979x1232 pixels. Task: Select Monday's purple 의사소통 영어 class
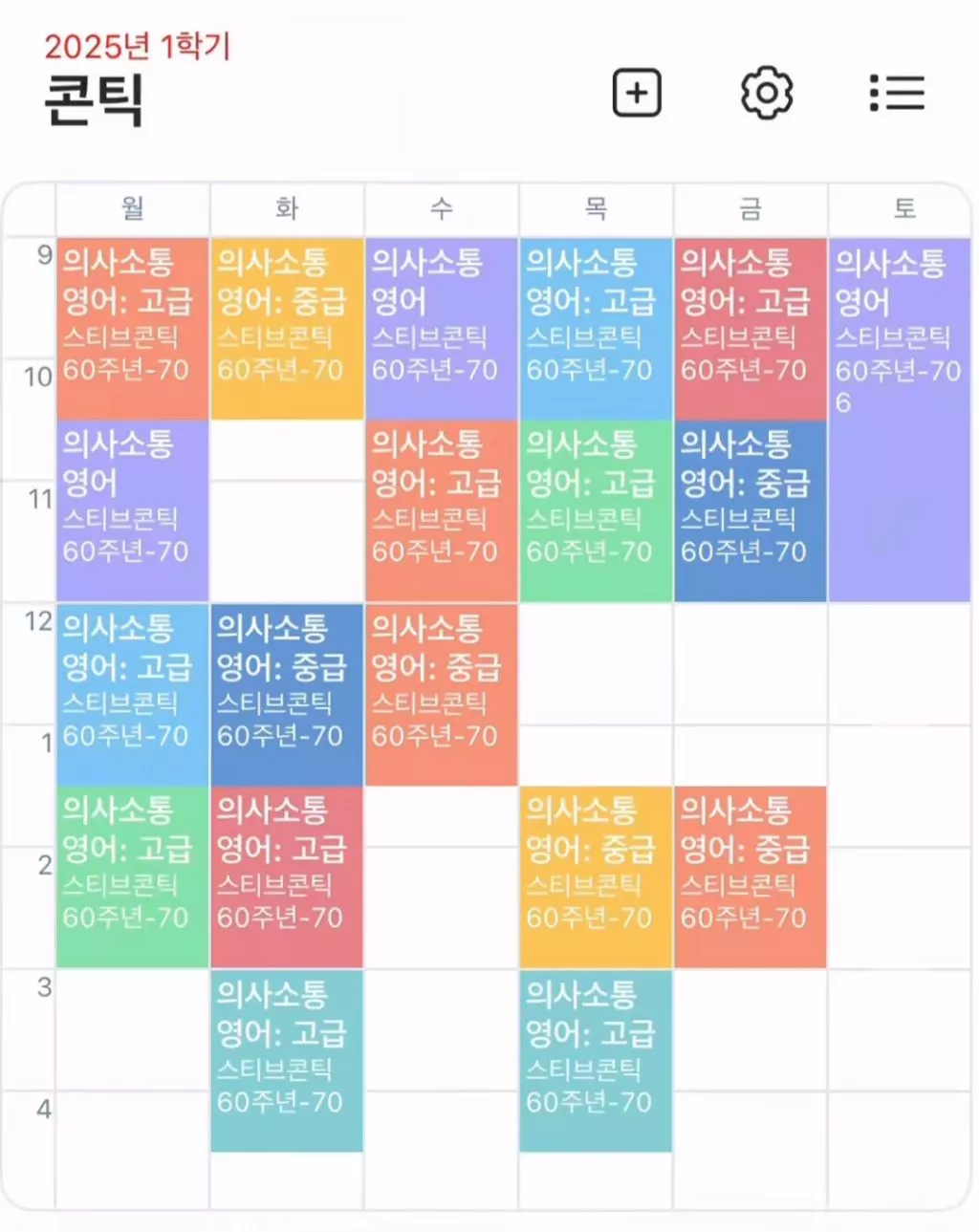tap(132, 510)
